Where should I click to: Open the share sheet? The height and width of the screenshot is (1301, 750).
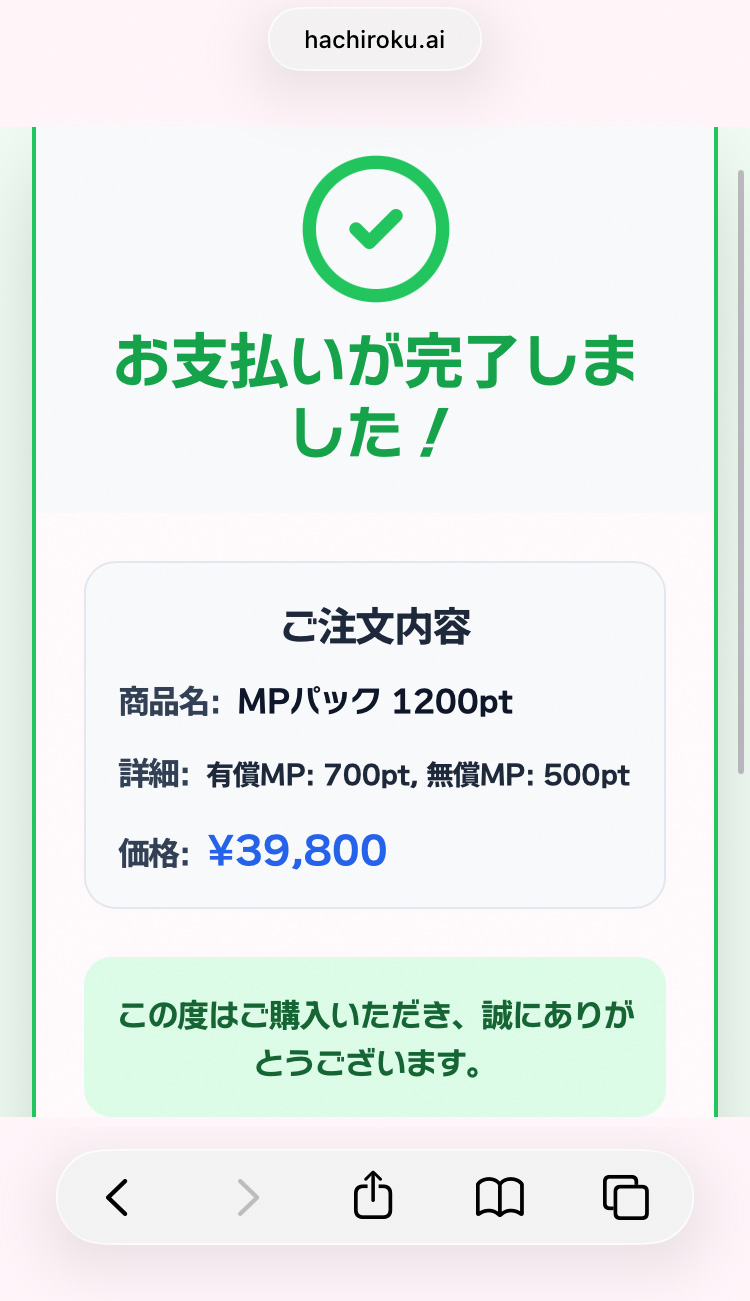[x=373, y=1195]
